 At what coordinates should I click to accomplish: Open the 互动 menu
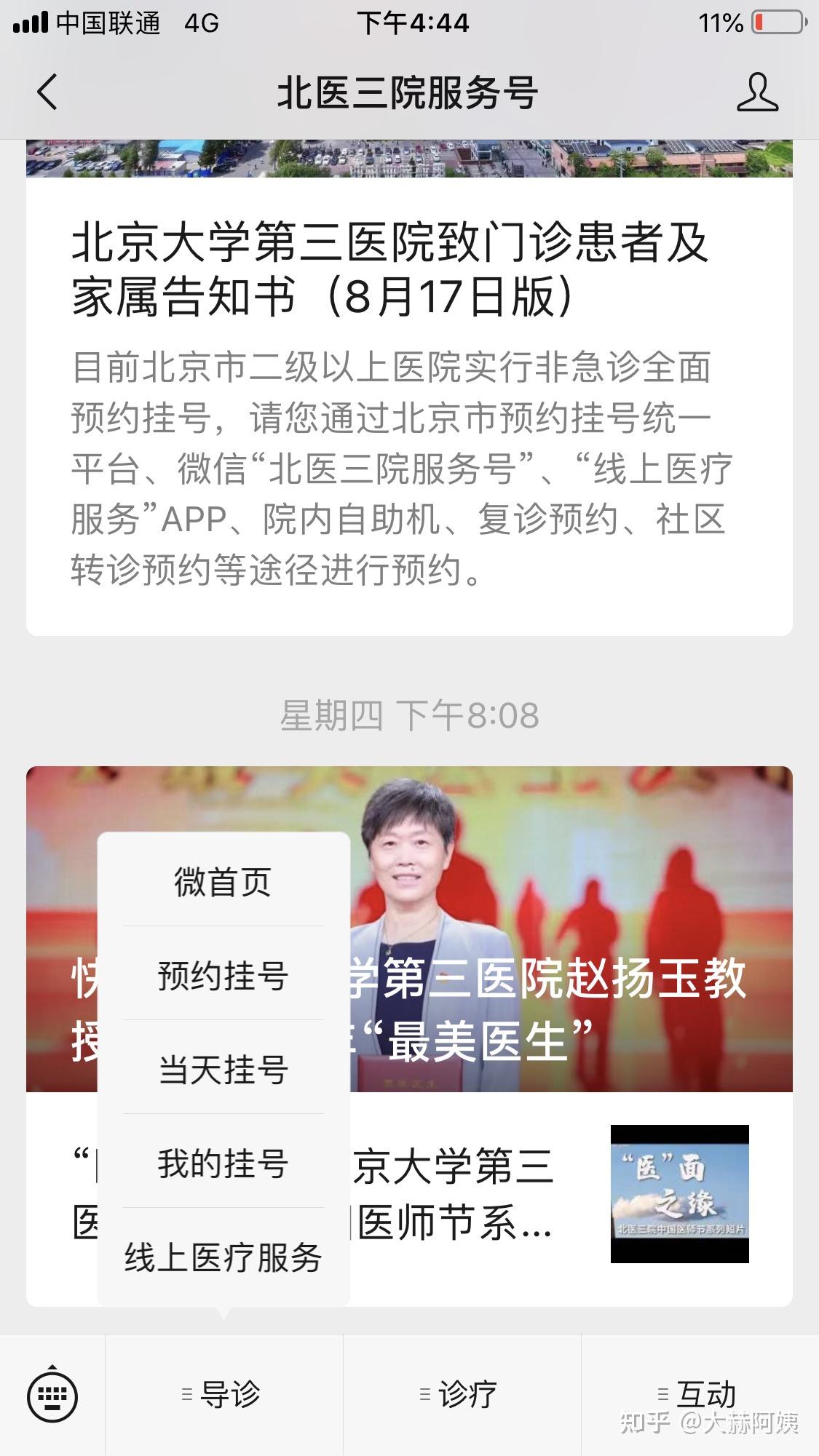point(699,1393)
